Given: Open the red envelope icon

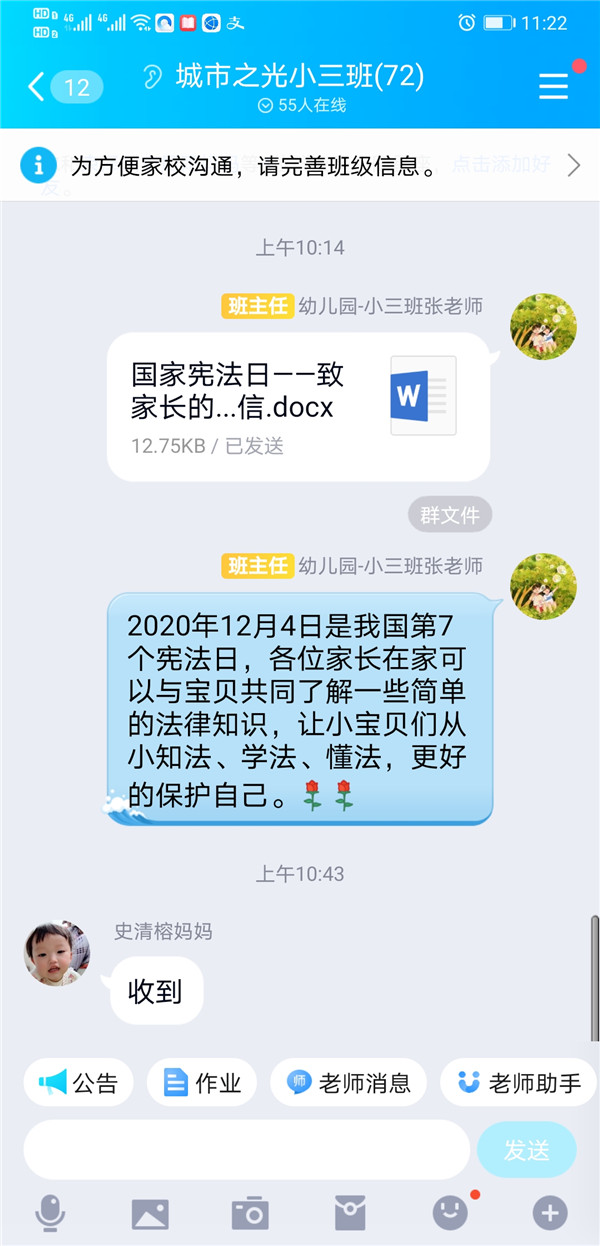Looking at the screenshot, I should click(350, 1213).
